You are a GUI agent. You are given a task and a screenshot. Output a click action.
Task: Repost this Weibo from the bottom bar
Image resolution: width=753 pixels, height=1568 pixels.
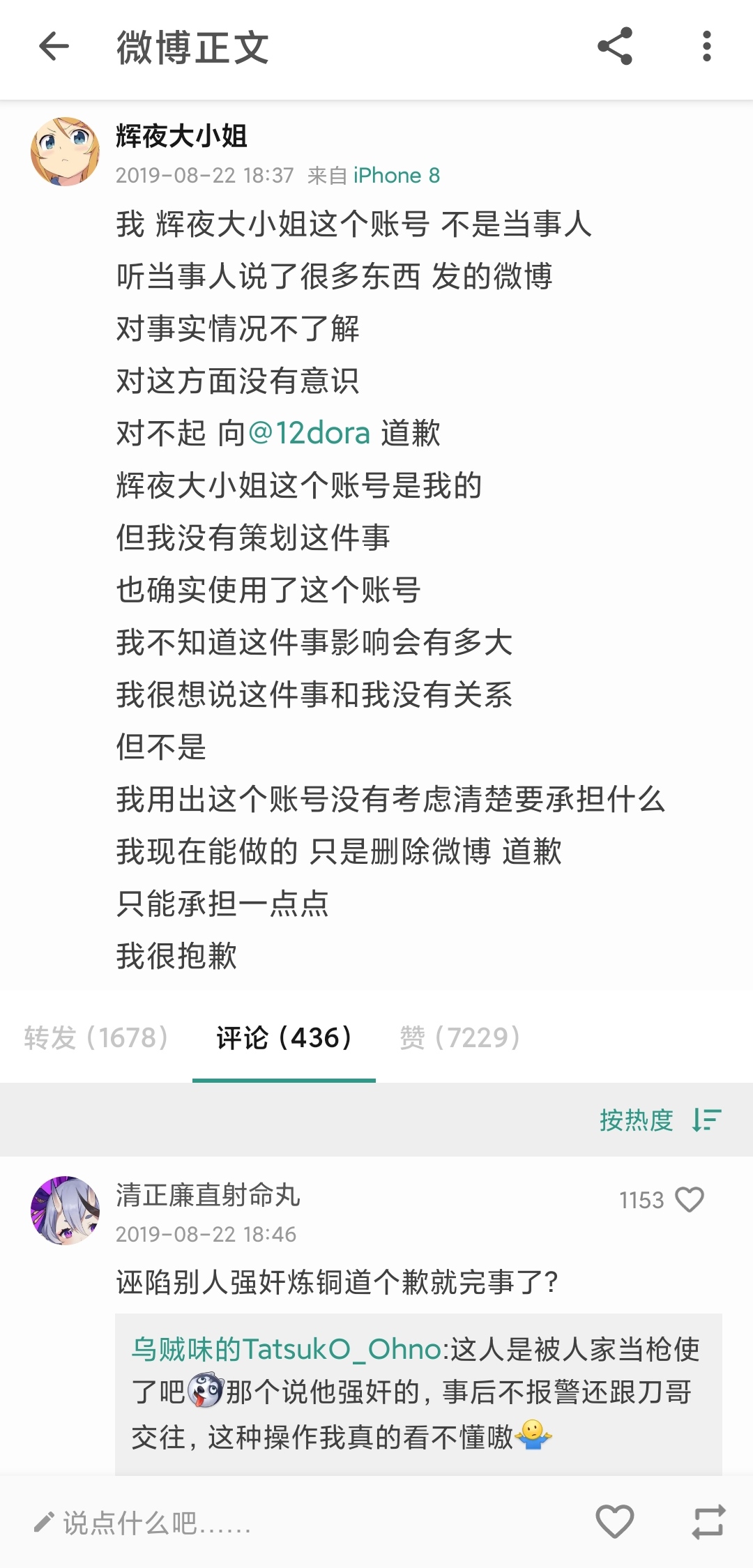click(708, 1521)
